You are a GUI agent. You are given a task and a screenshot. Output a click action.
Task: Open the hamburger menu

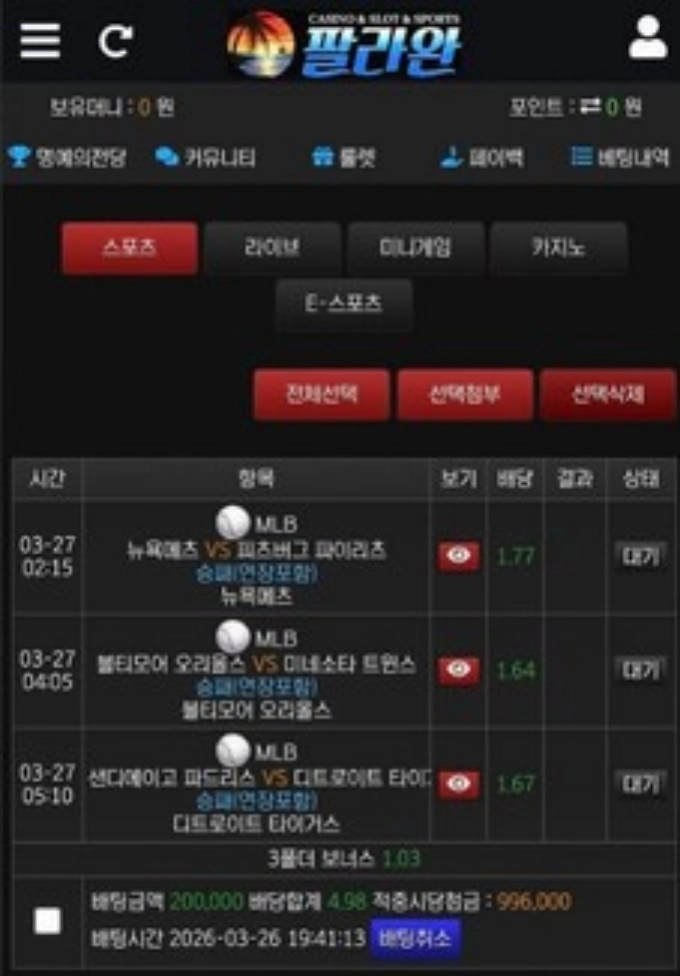(x=40, y=41)
